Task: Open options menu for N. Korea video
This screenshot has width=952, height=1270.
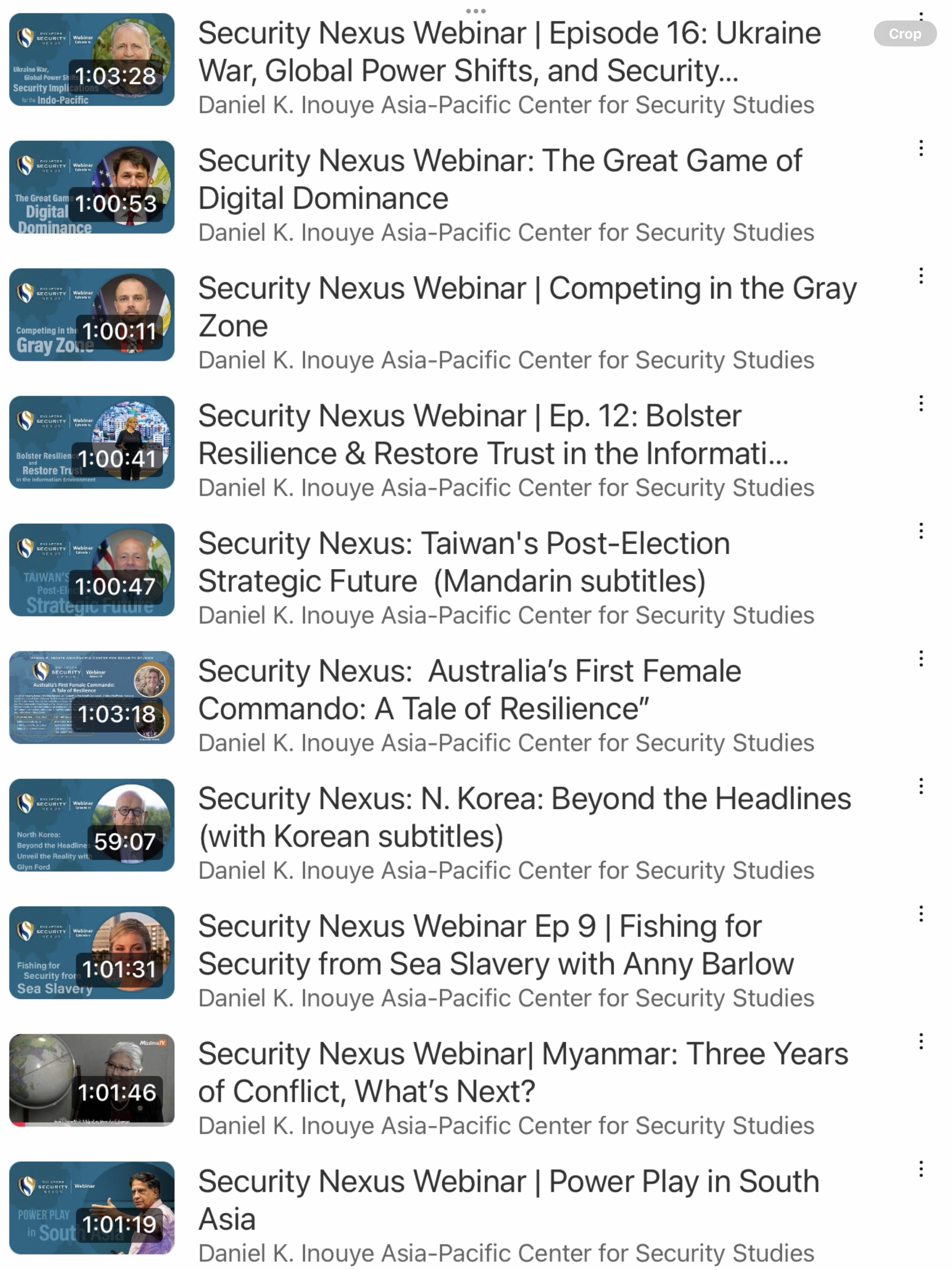Action: (x=920, y=786)
